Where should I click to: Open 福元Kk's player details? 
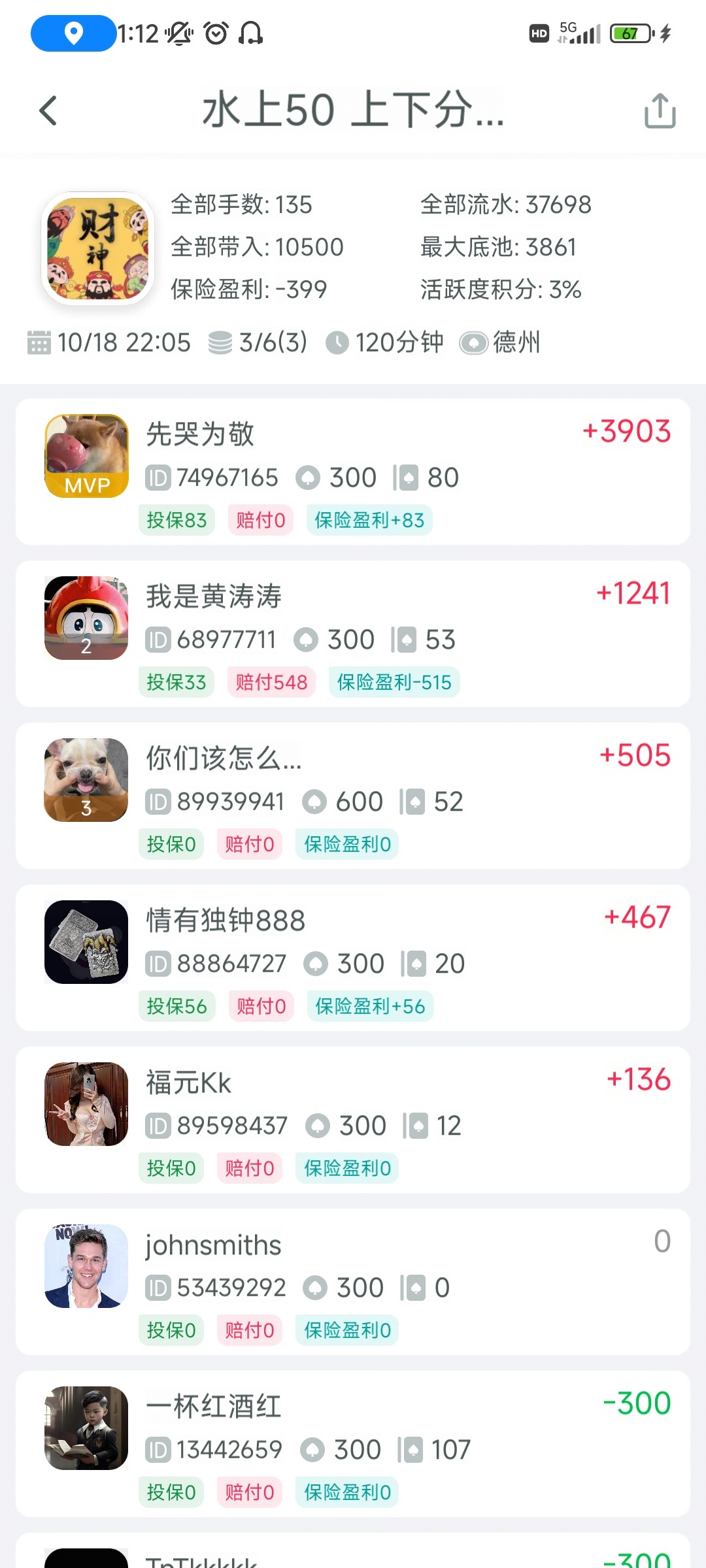pyautogui.click(x=353, y=1120)
